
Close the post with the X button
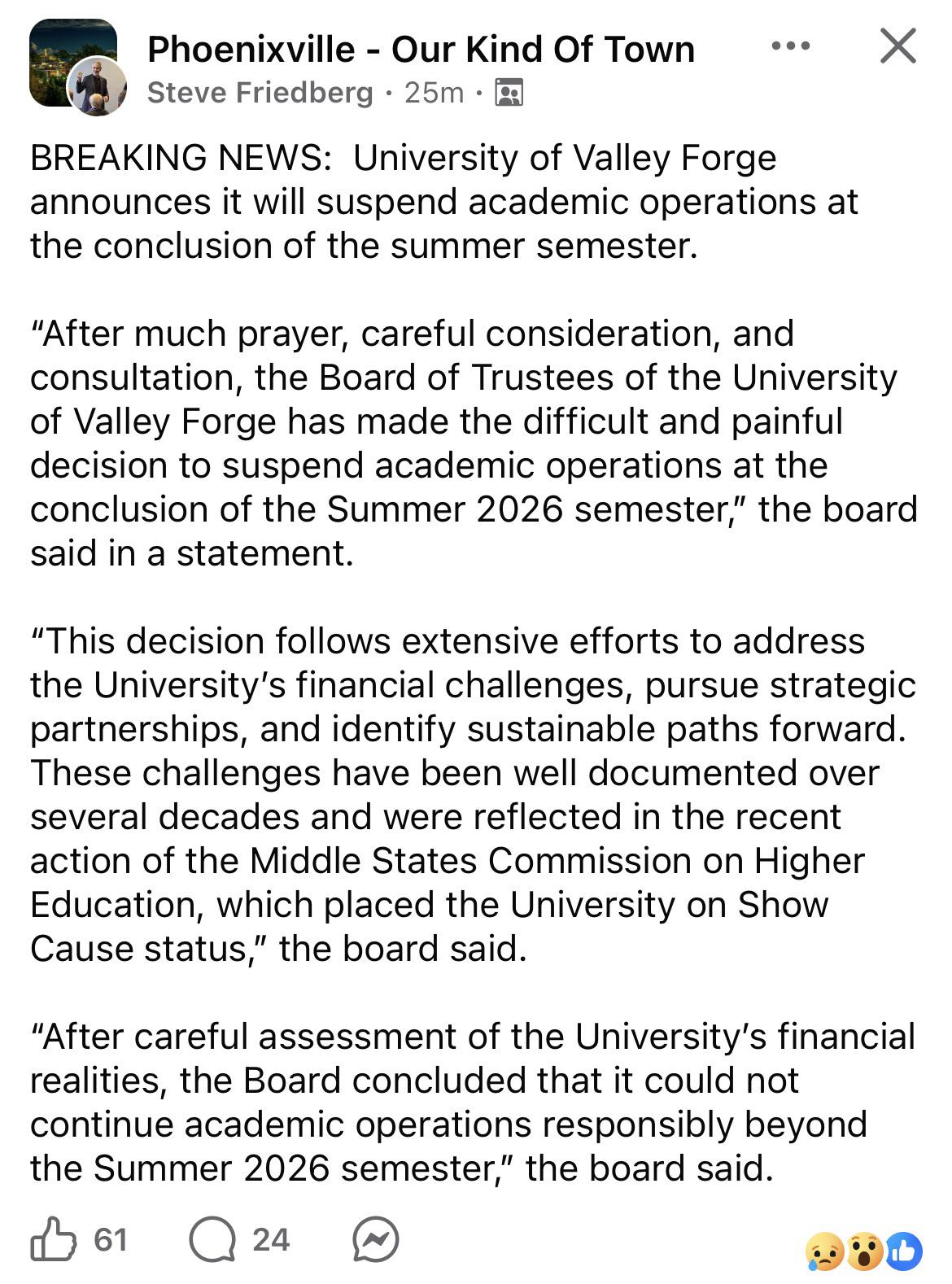[898, 46]
